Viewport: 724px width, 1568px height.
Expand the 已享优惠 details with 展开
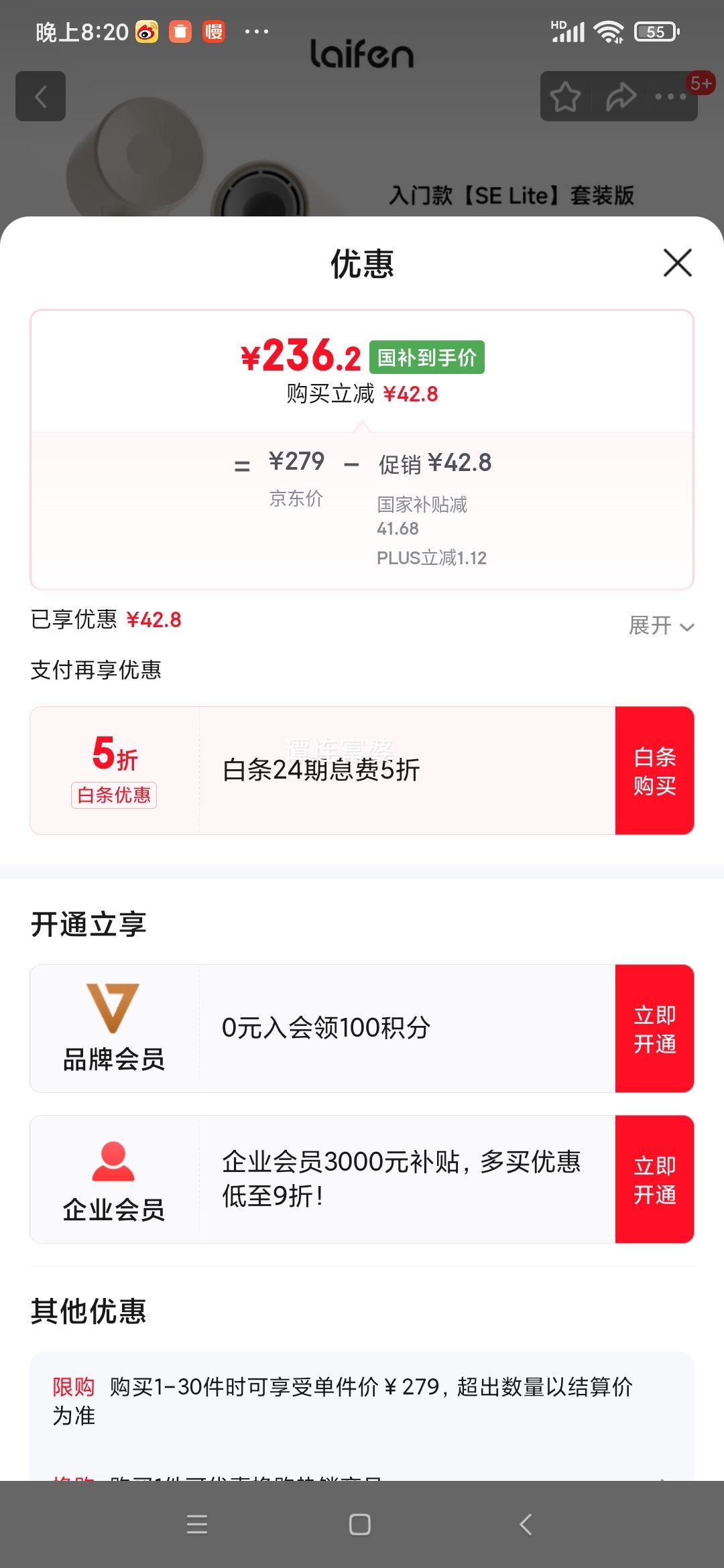660,626
